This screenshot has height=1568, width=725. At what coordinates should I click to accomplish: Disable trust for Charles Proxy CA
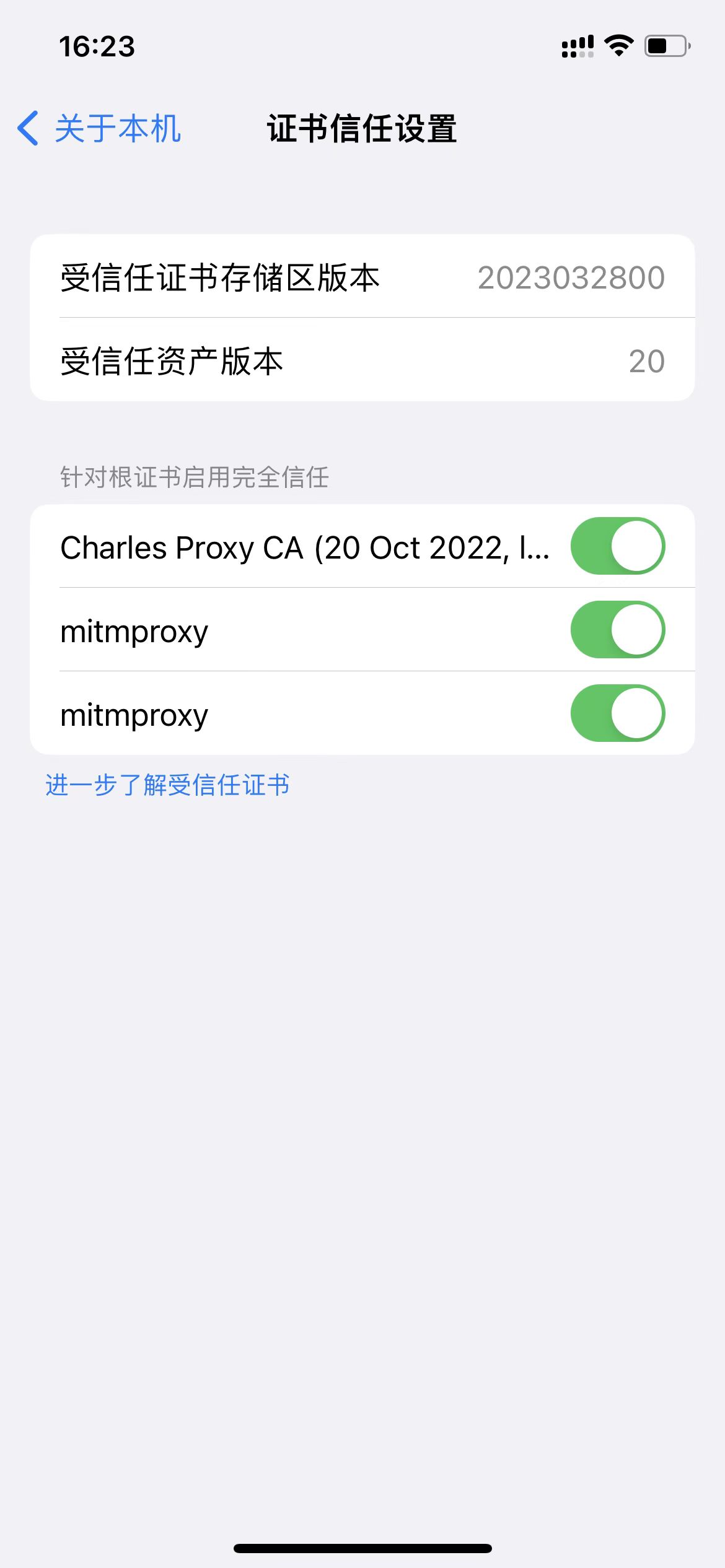point(617,546)
